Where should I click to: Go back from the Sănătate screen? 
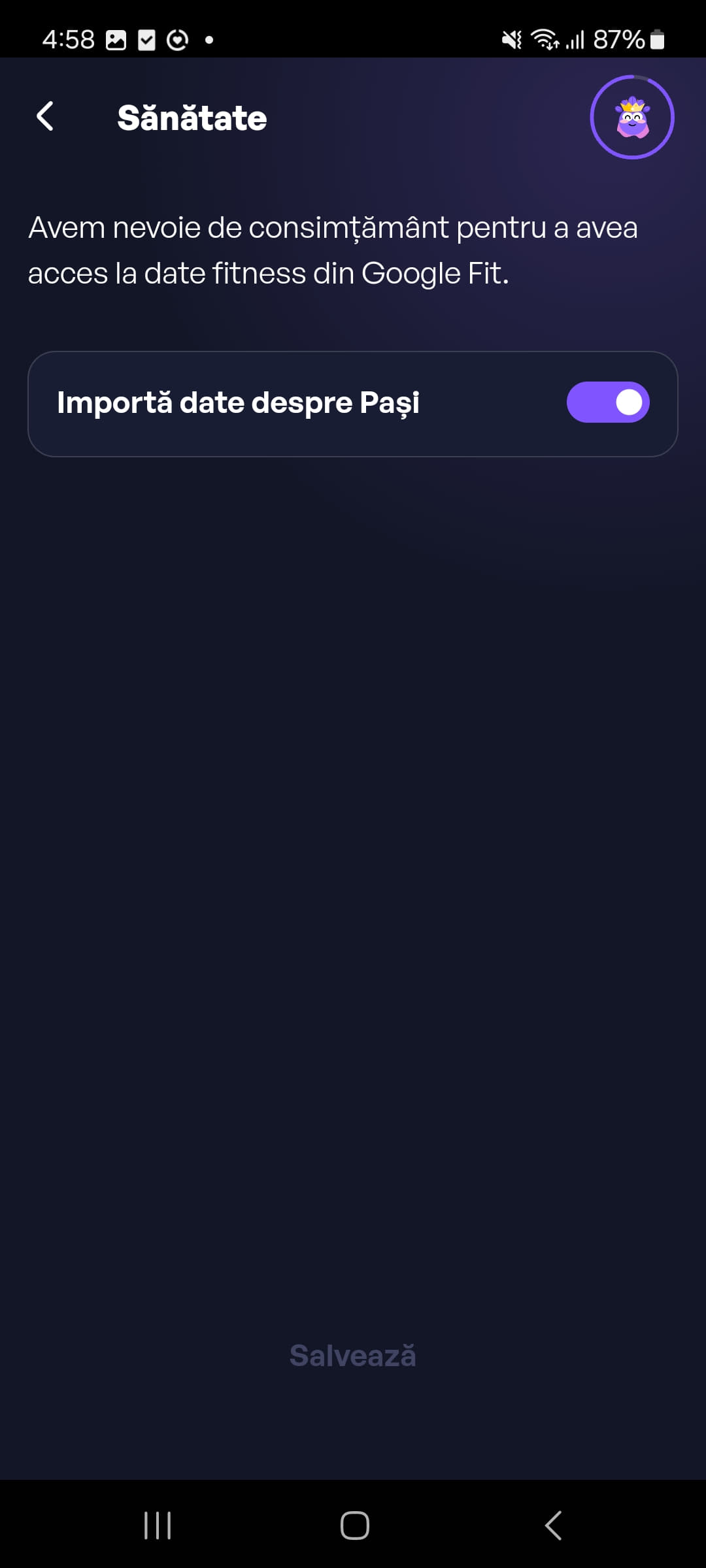click(45, 117)
